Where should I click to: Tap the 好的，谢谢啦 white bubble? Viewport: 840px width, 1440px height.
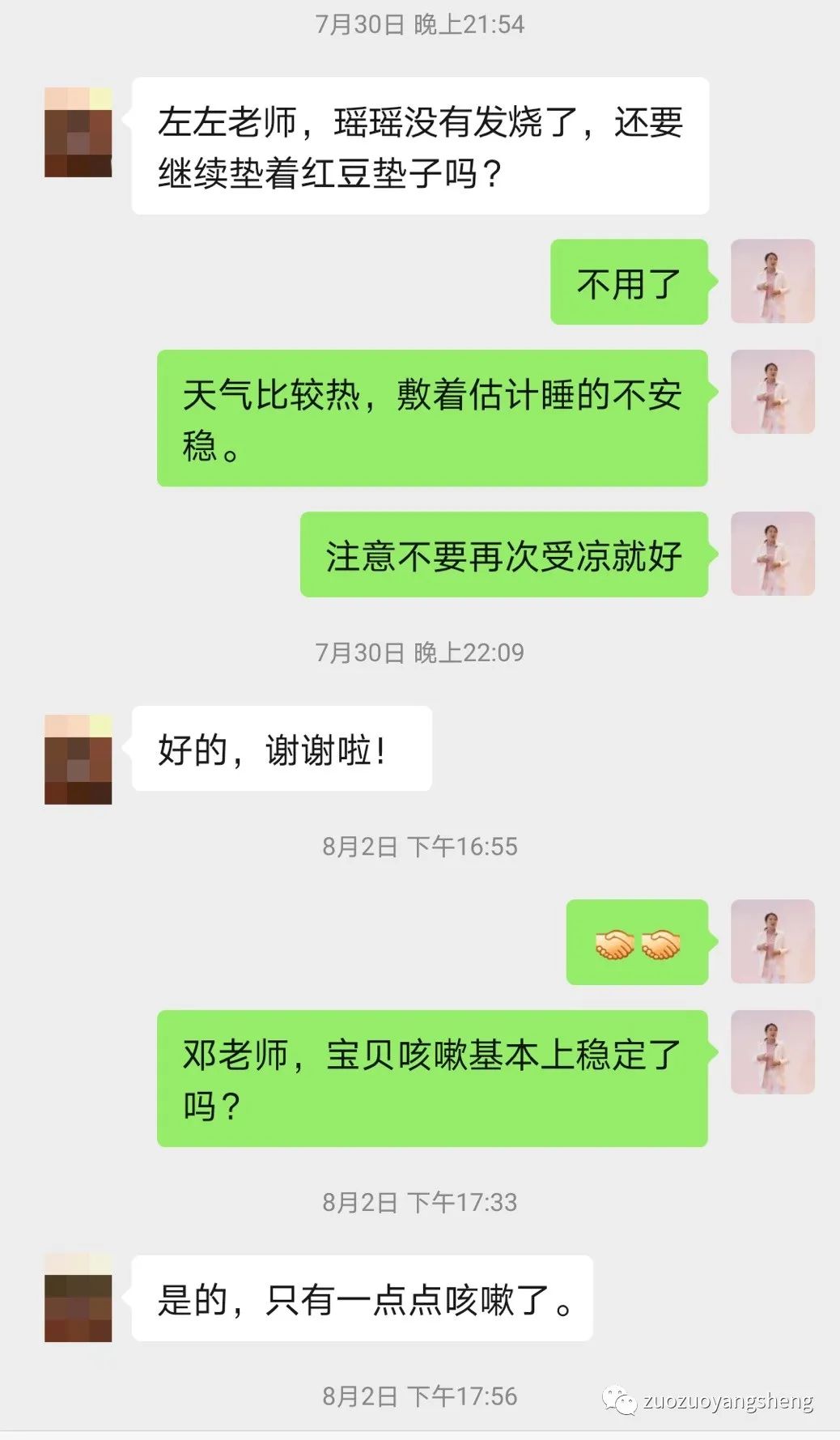tap(281, 749)
